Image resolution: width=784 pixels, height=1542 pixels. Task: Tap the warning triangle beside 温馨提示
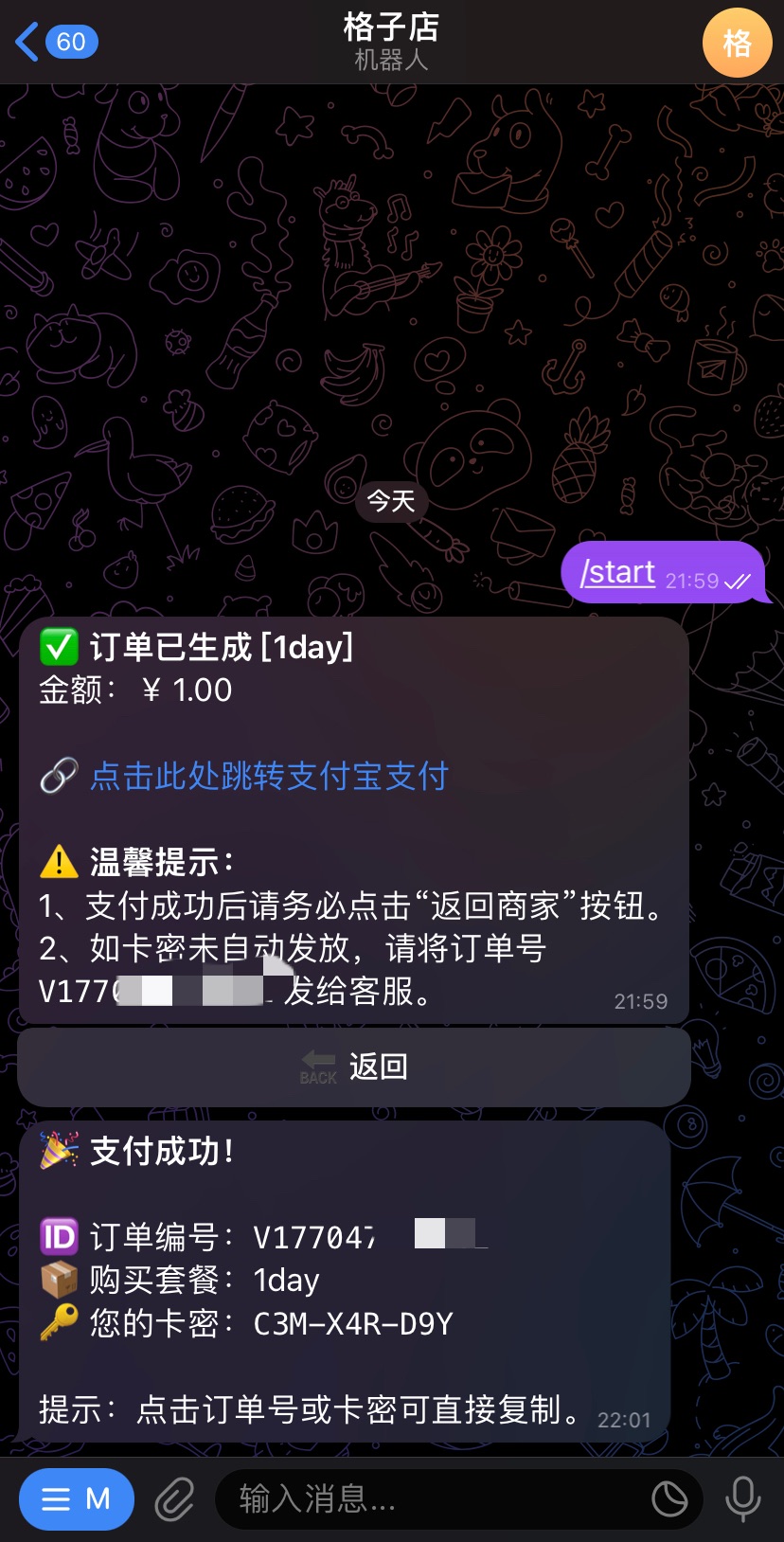point(59,863)
